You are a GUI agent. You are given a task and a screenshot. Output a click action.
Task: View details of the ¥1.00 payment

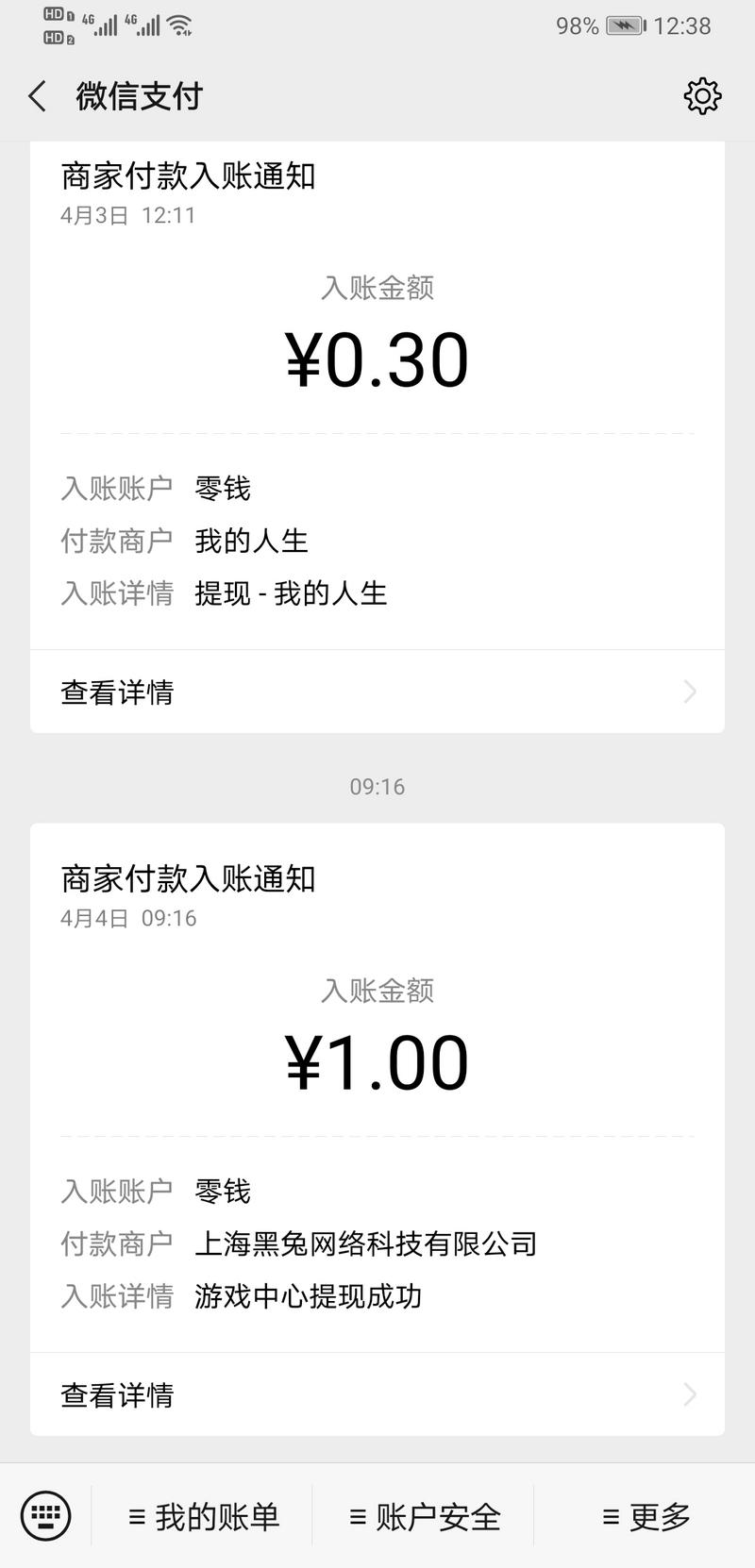click(377, 1394)
